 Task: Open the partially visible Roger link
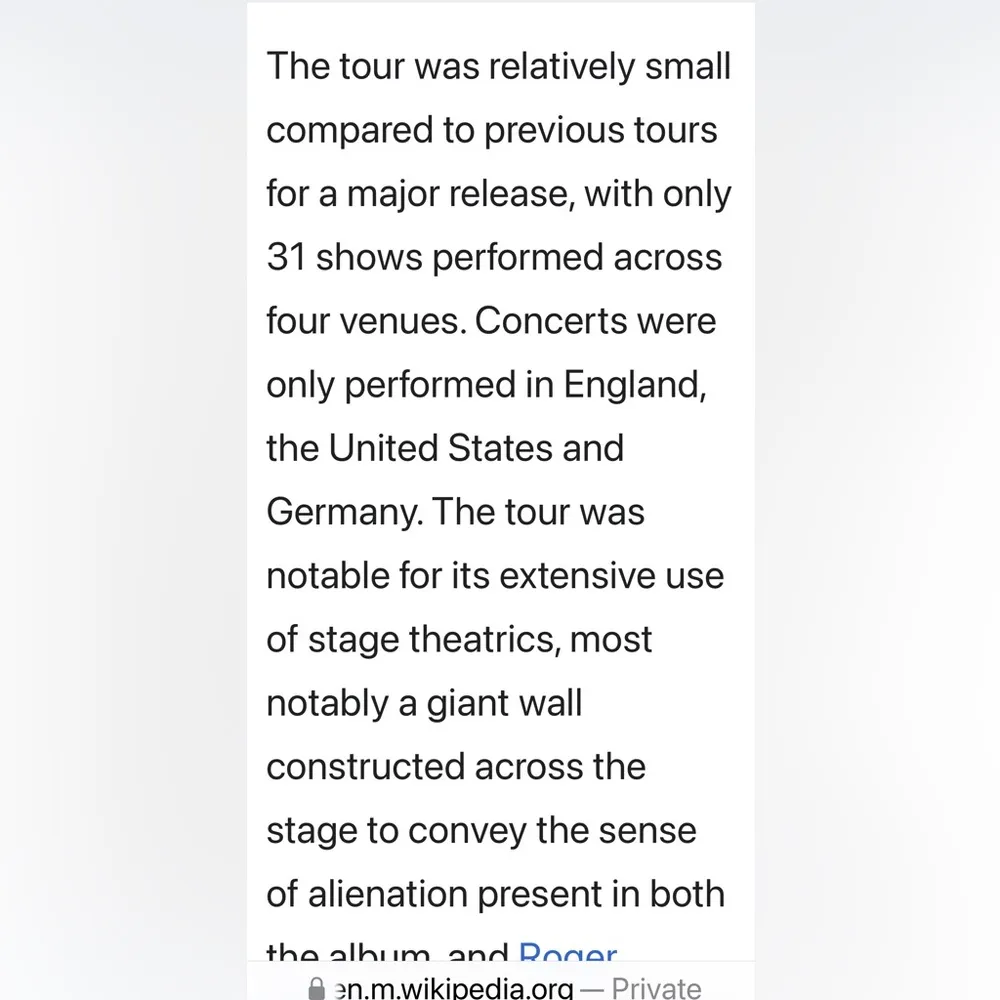coord(568,953)
